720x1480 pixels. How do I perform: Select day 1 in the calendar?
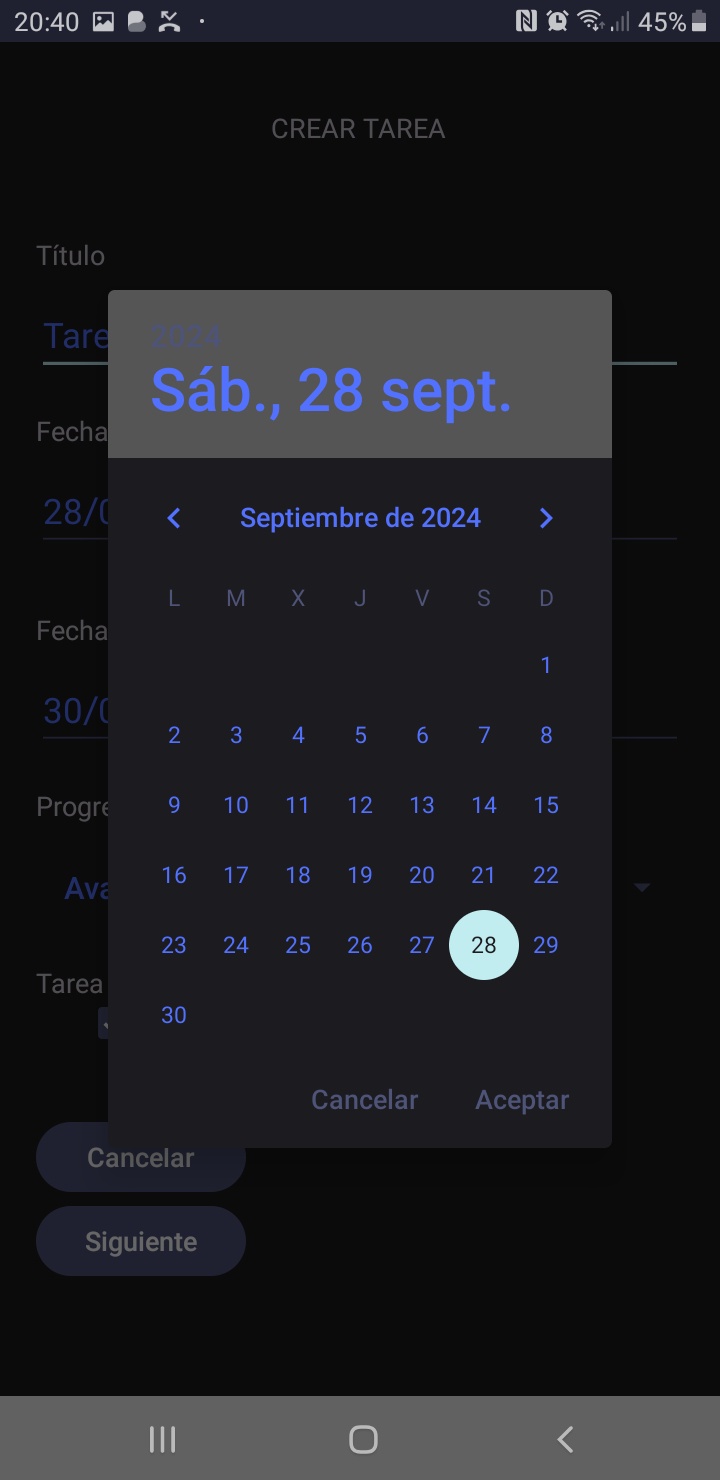pyautogui.click(x=546, y=665)
